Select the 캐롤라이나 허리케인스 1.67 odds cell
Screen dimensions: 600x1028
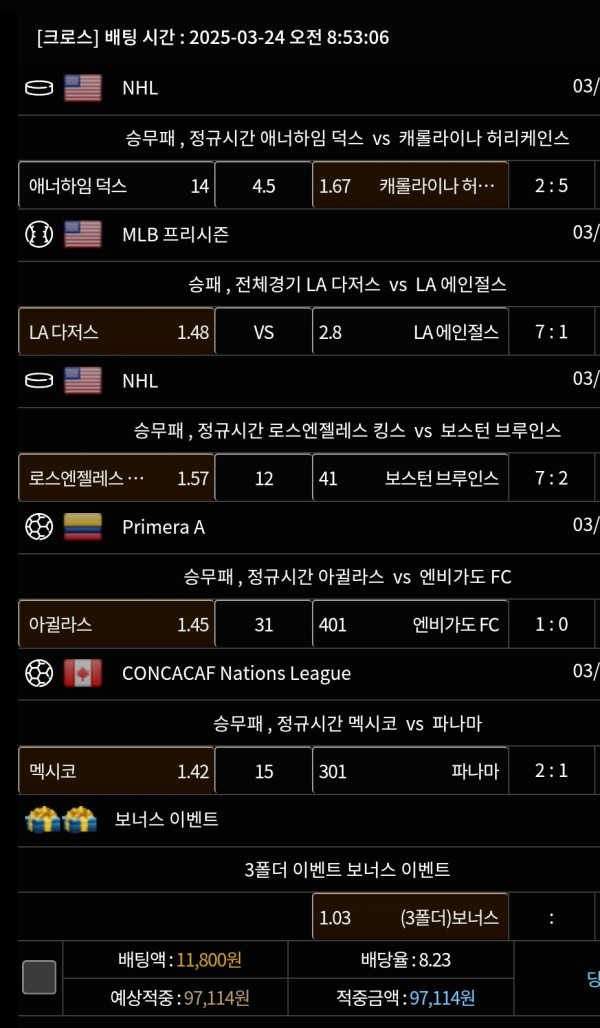[410, 186]
